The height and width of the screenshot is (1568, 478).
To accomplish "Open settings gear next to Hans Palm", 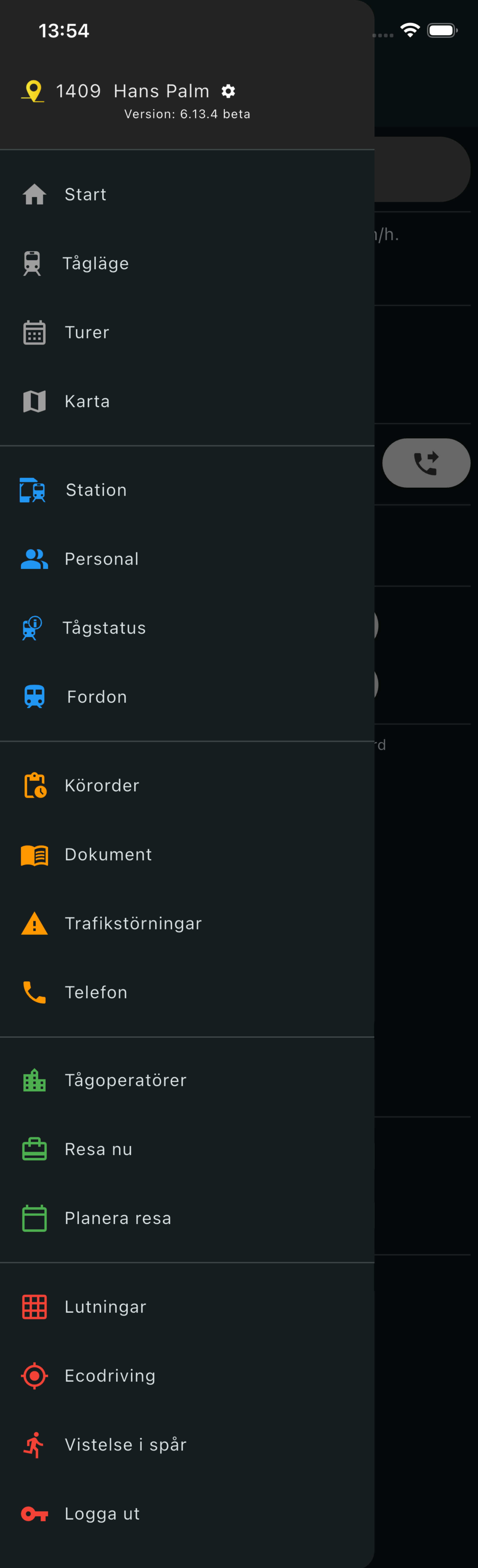I will pyautogui.click(x=228, y=91).
